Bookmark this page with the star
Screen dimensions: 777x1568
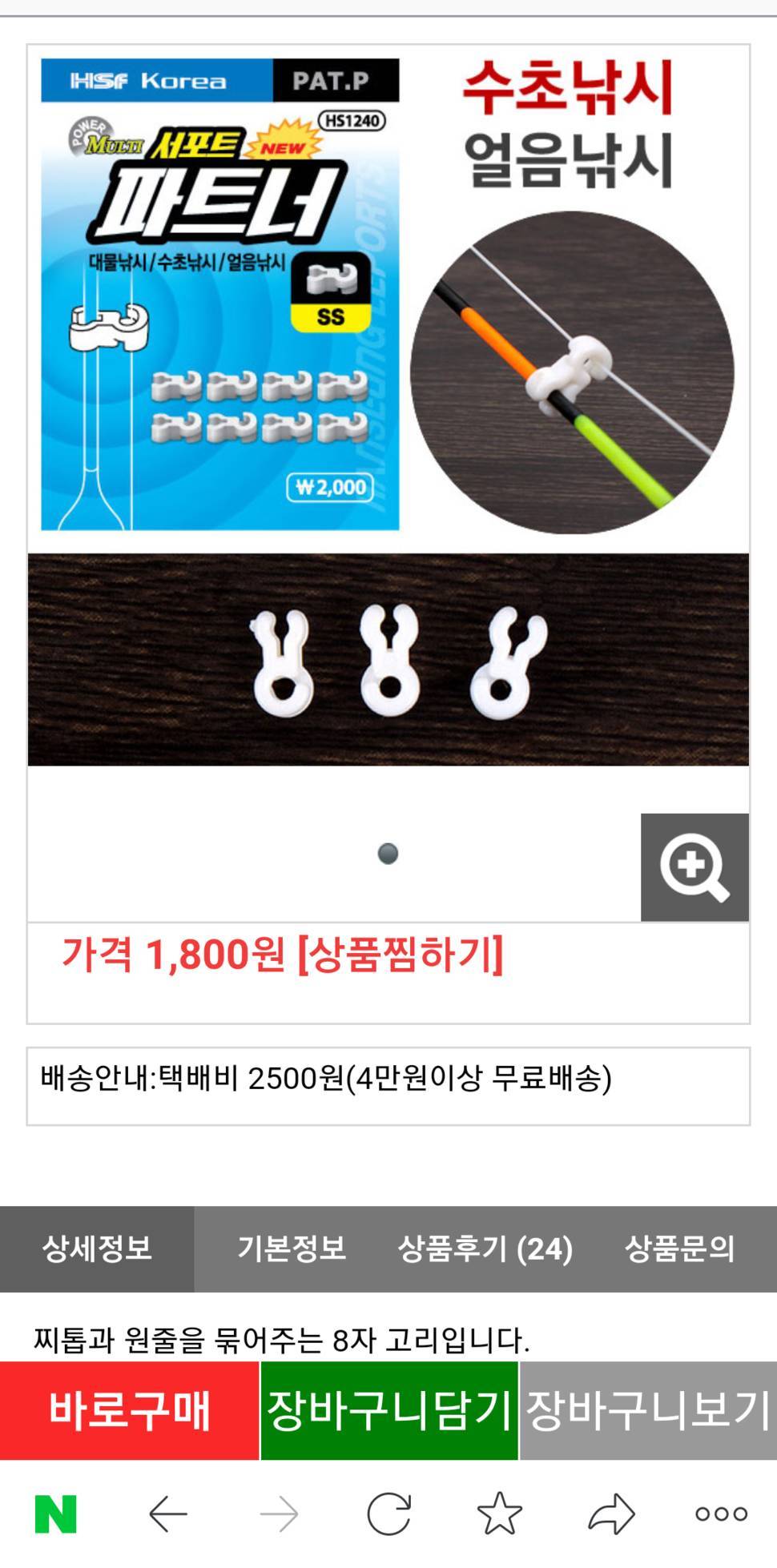pos(499,1514)
